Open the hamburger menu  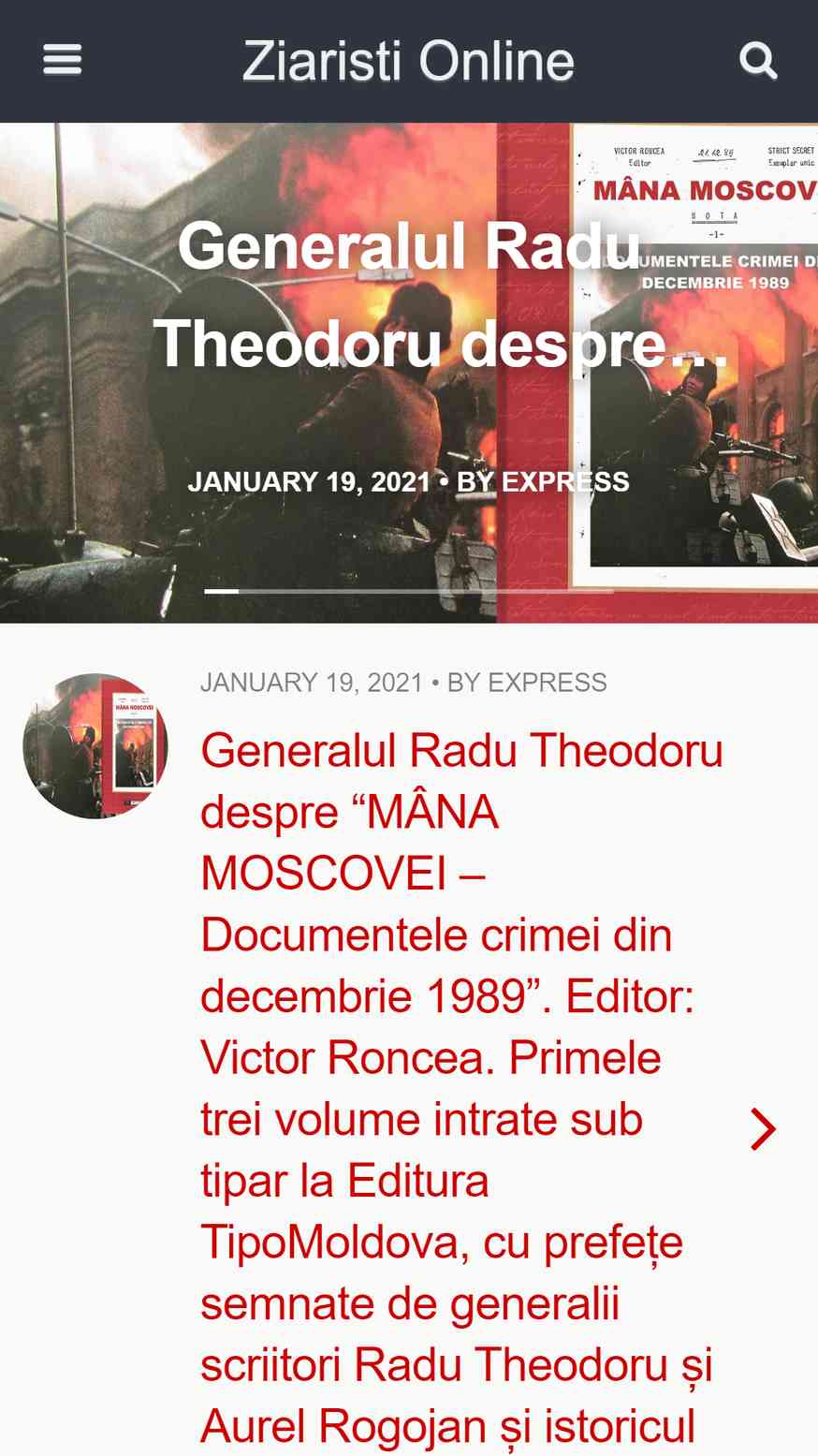tap(63, 60)
